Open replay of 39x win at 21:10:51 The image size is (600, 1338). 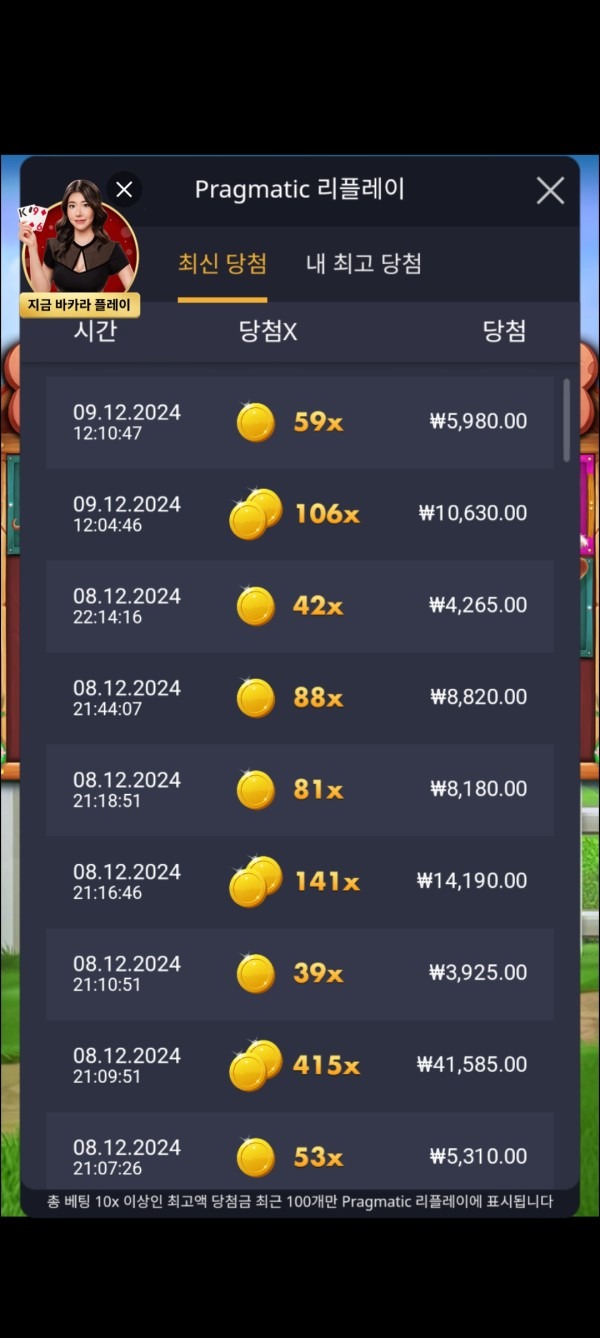(x=300, y=974)
